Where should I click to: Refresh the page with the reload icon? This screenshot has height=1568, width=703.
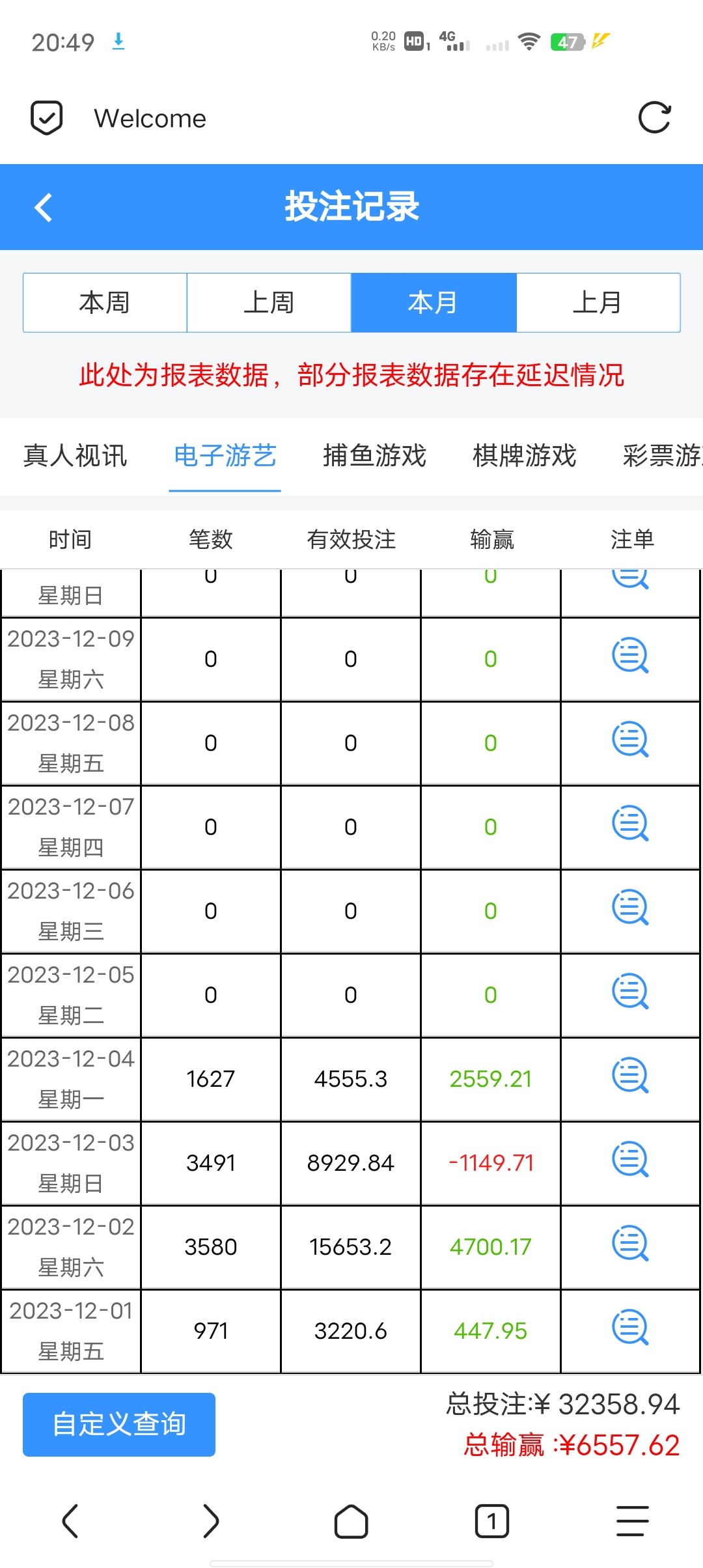[656, 118]
